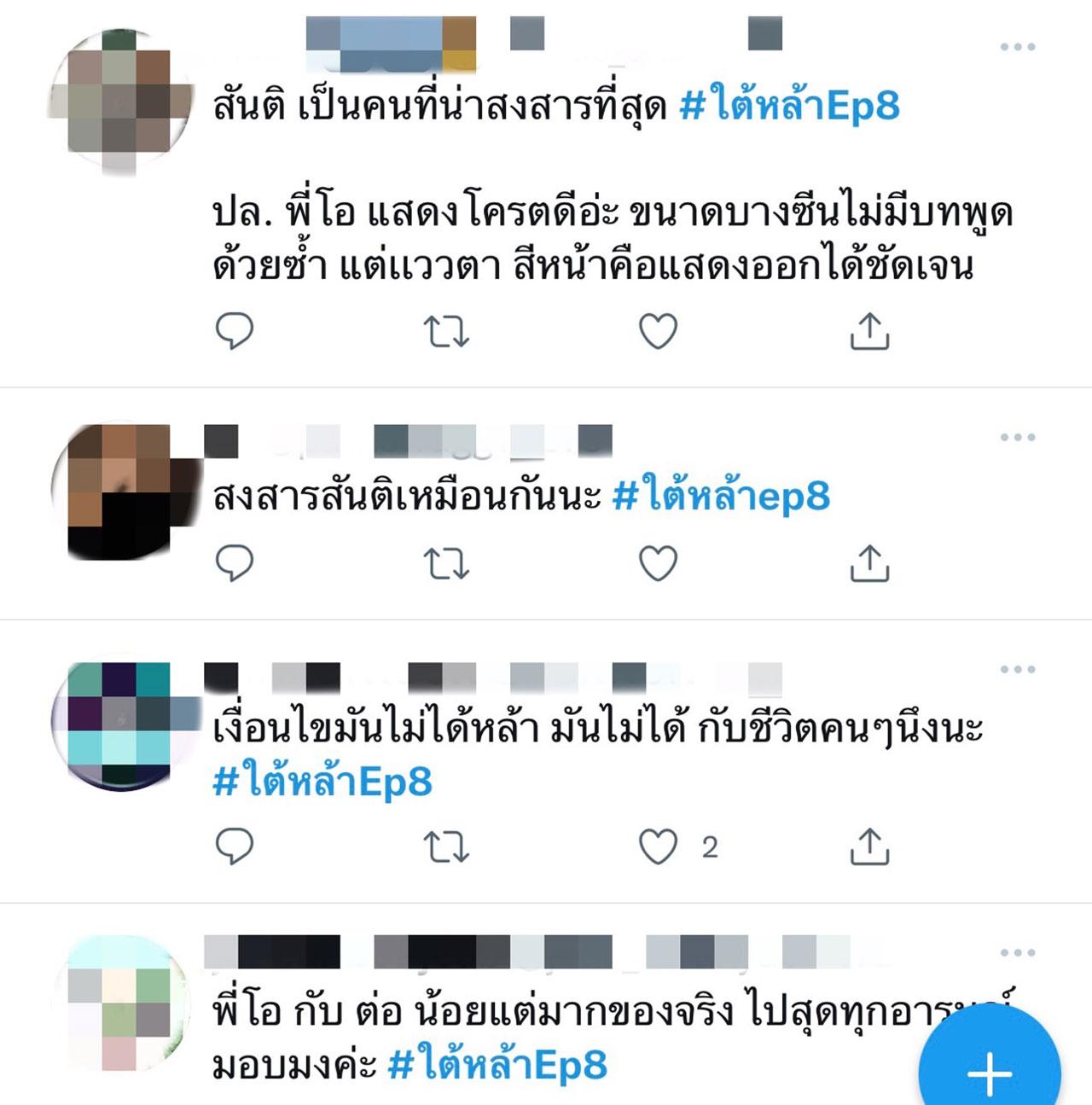Open the #ใต้หล้าep8 hashtag in the สงสารสันติเหมือนกันนะ tweet
This screenshot has height=1105, width=1092.
[x=721, y=497]
